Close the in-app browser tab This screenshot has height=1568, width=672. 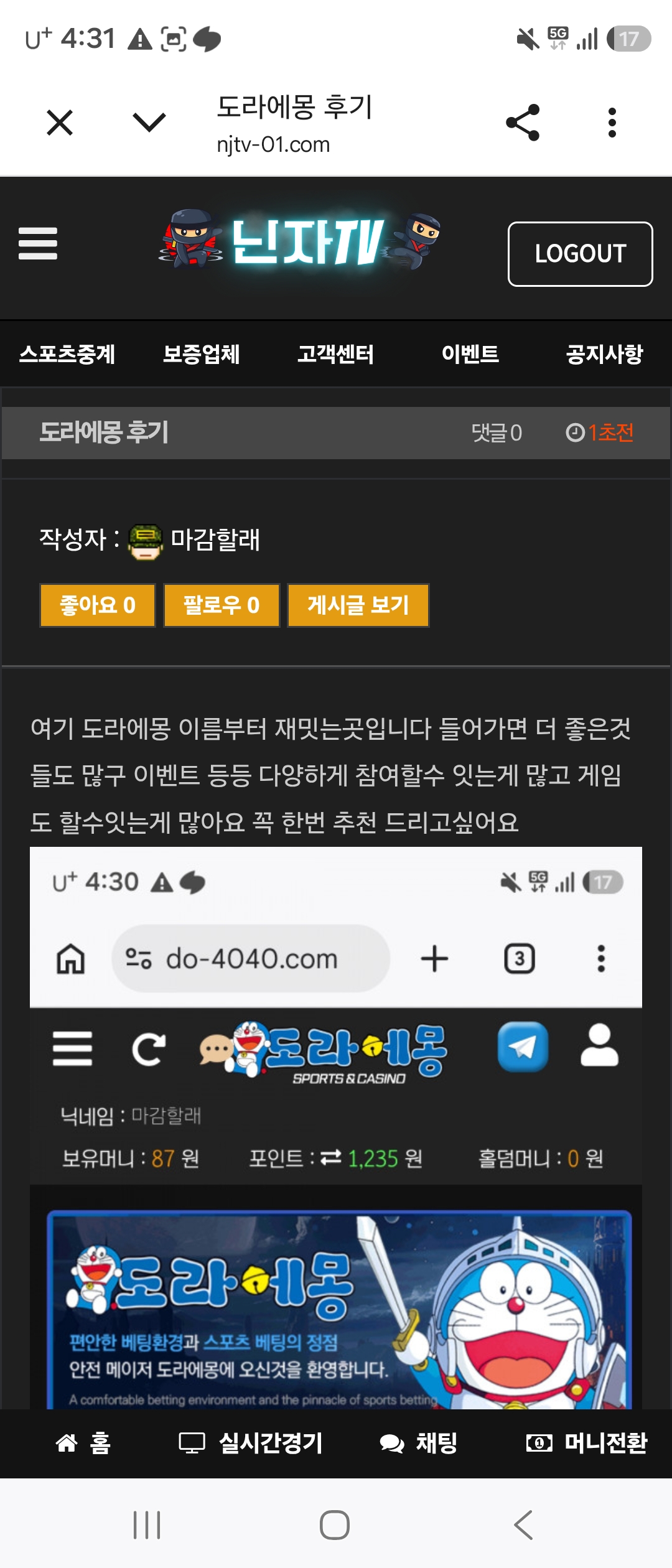pos(60,122)
